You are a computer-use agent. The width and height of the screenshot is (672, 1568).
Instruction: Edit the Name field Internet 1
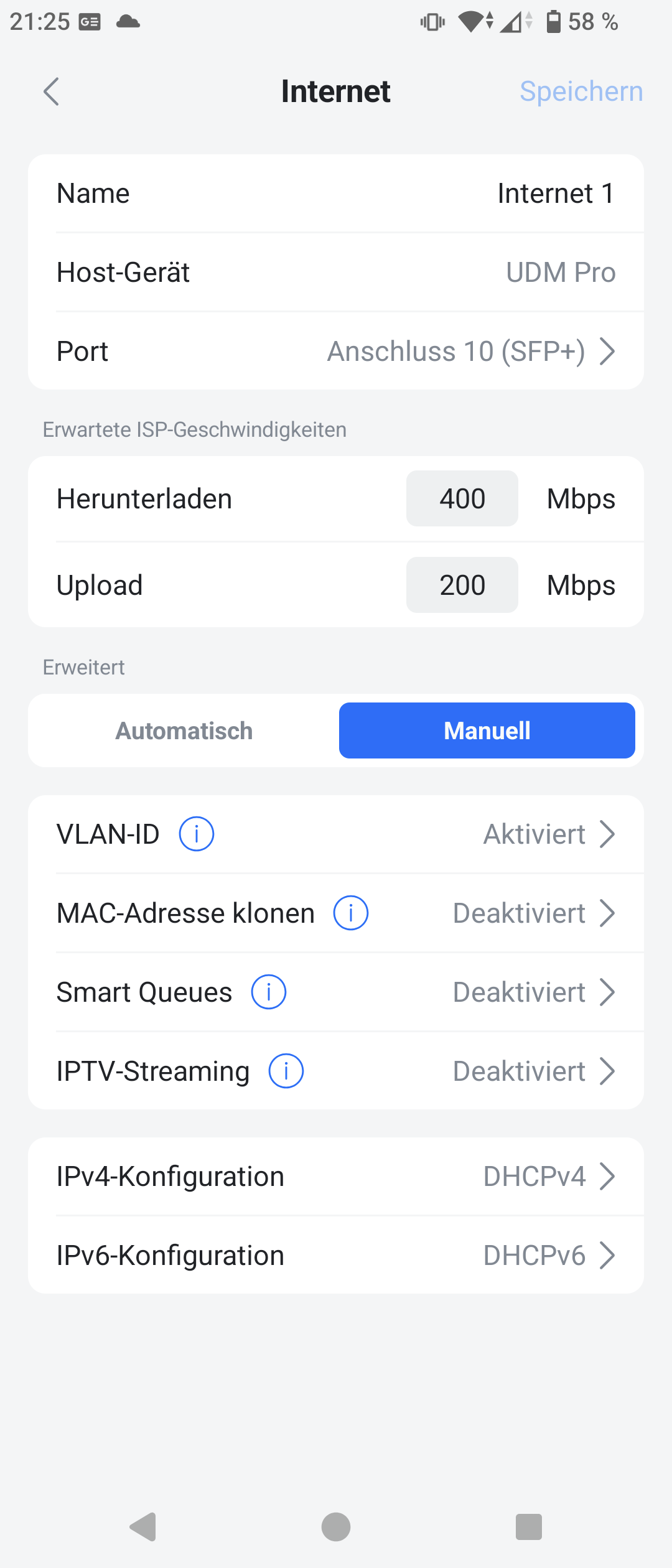[x=555, y=194]
